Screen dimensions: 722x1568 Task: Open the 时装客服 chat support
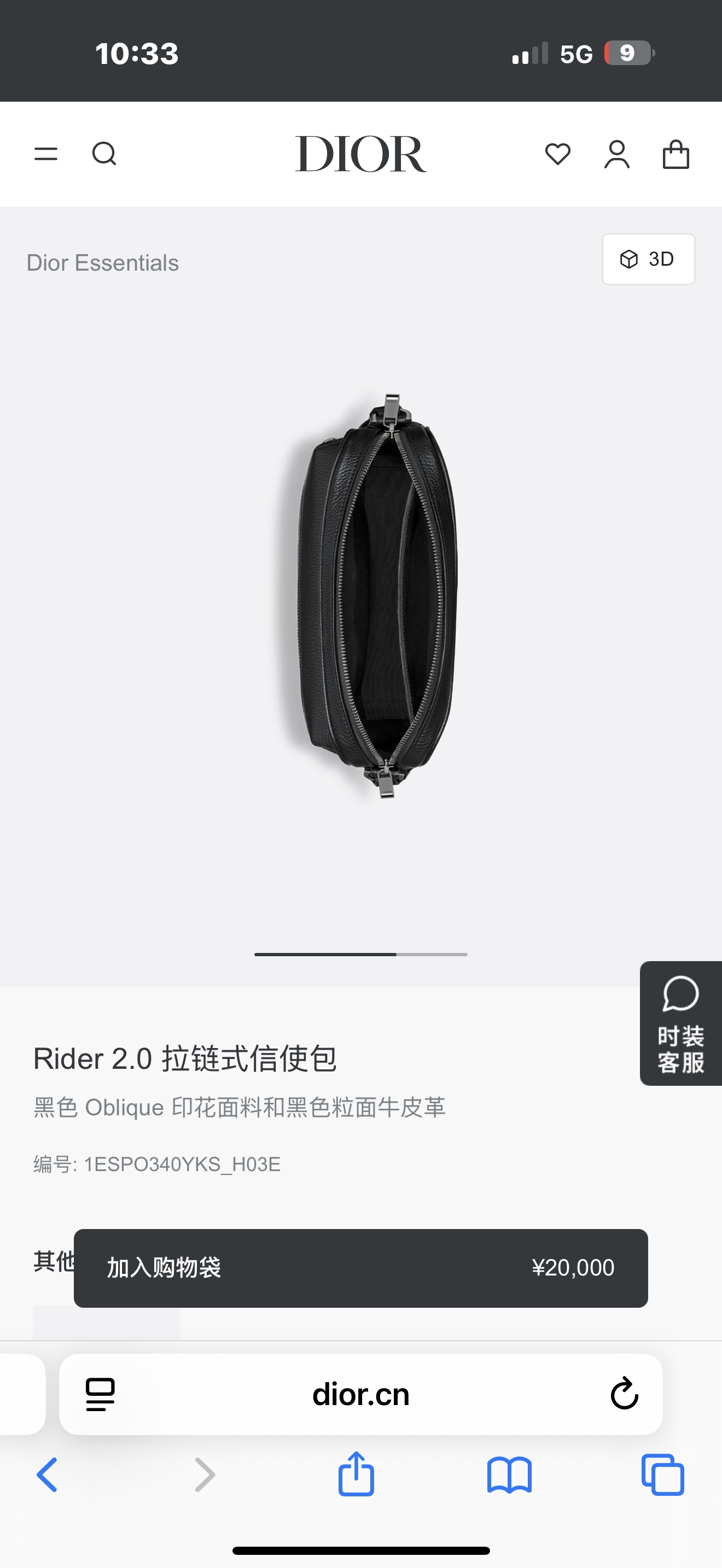point(680,1023)
